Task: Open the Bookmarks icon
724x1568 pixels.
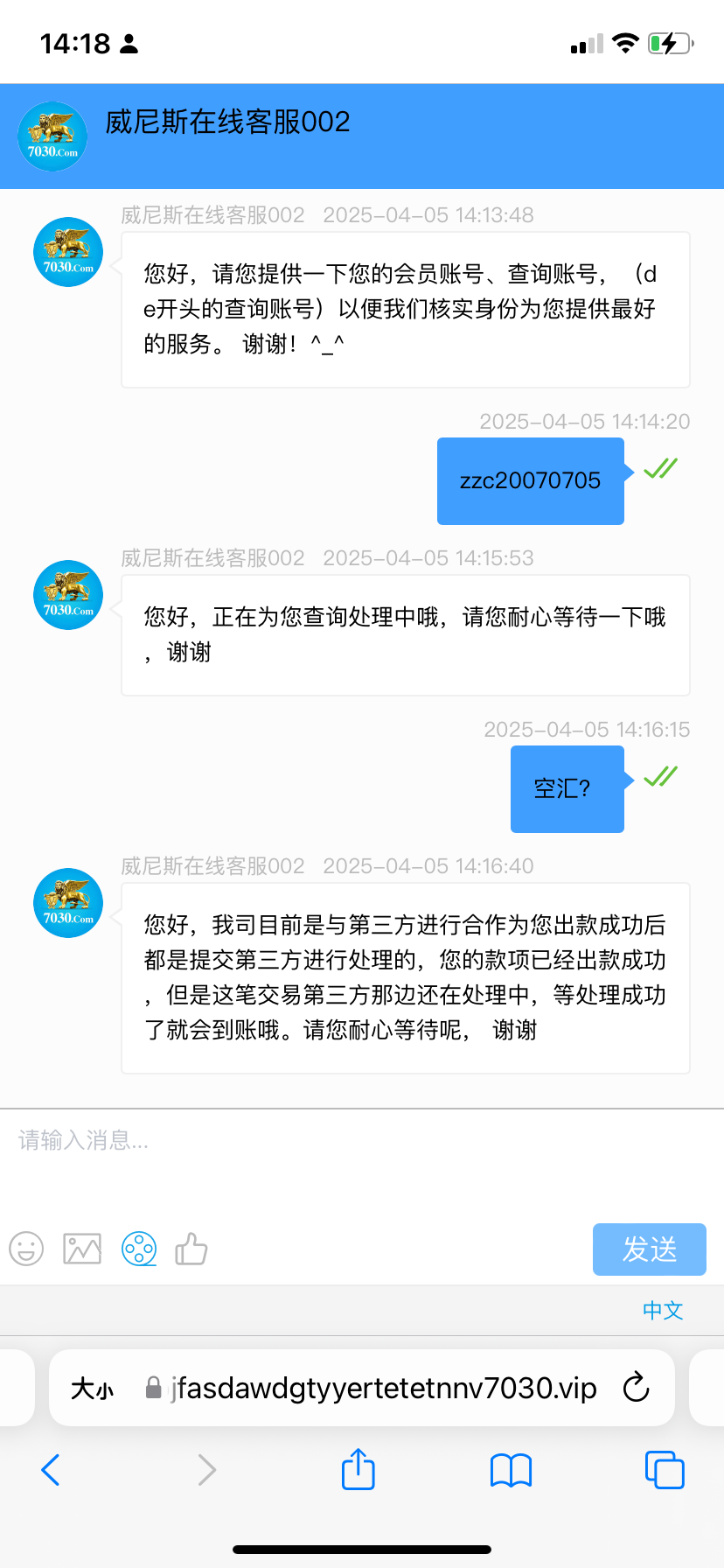Action: click(511, 1470)
